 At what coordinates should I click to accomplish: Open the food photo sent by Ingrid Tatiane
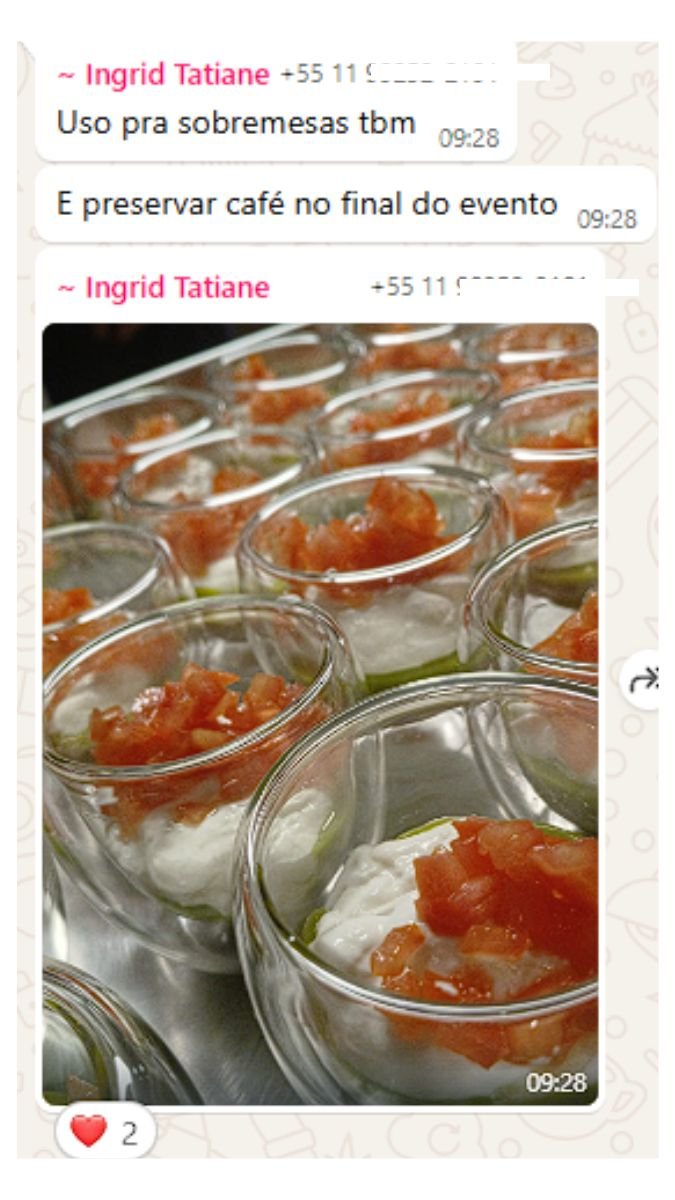pyautogui.click(x=320, y=712)
